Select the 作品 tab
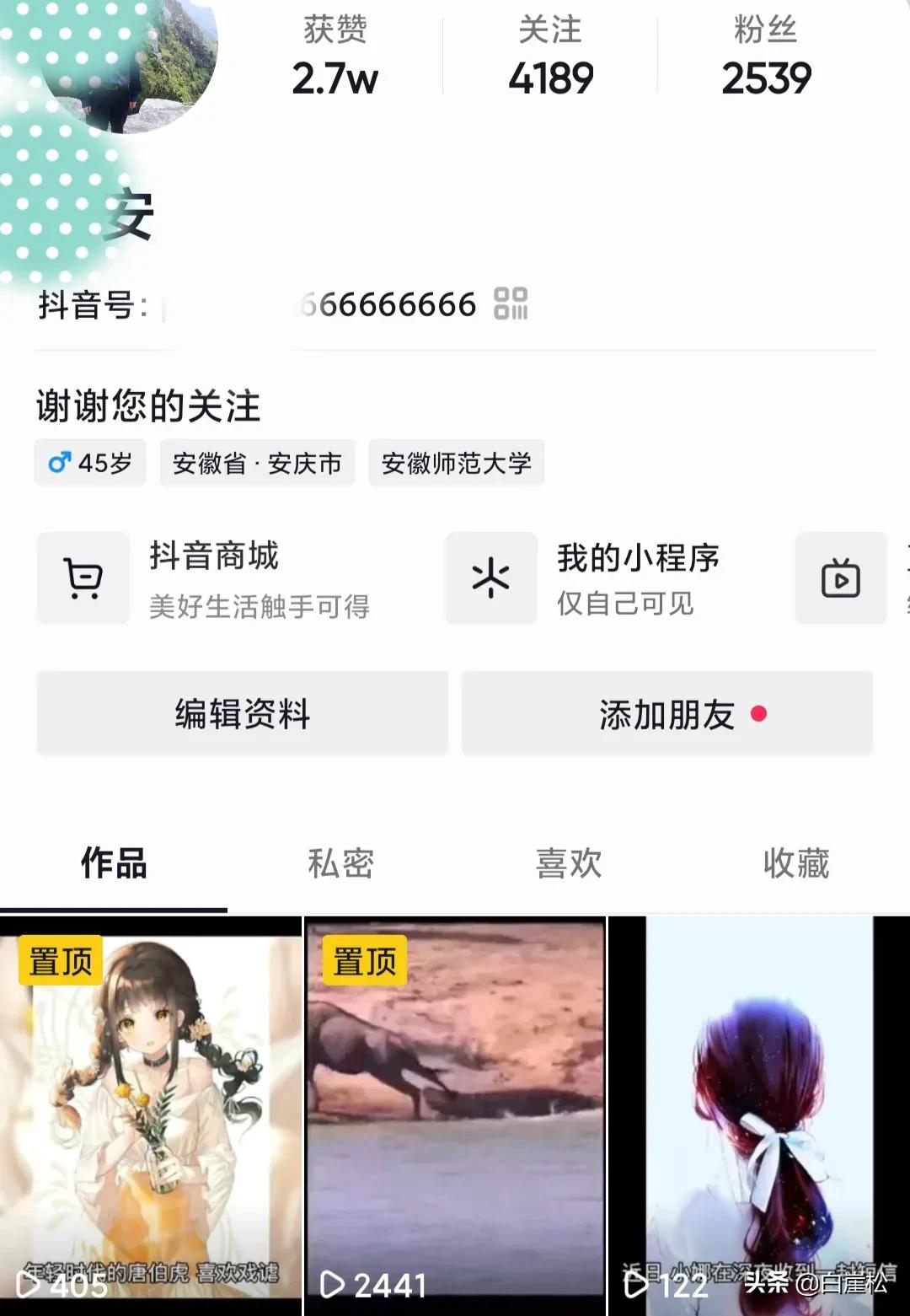 click(113, 863)
